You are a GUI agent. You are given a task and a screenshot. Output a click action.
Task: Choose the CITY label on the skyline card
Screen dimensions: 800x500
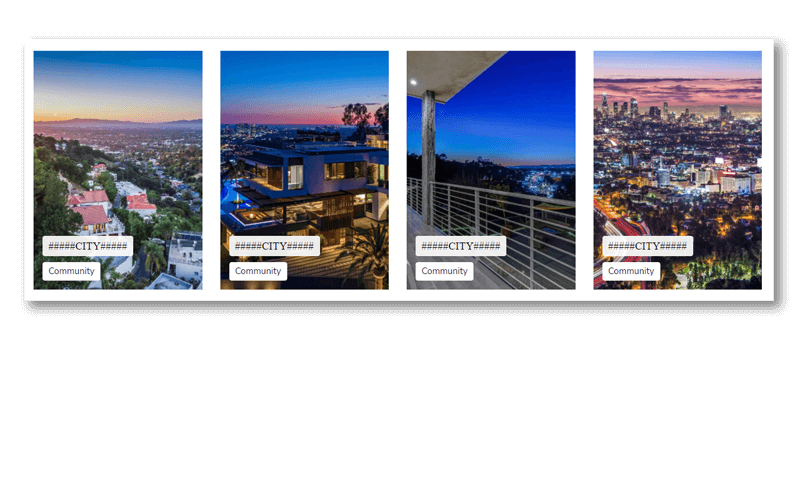(647, 246)
